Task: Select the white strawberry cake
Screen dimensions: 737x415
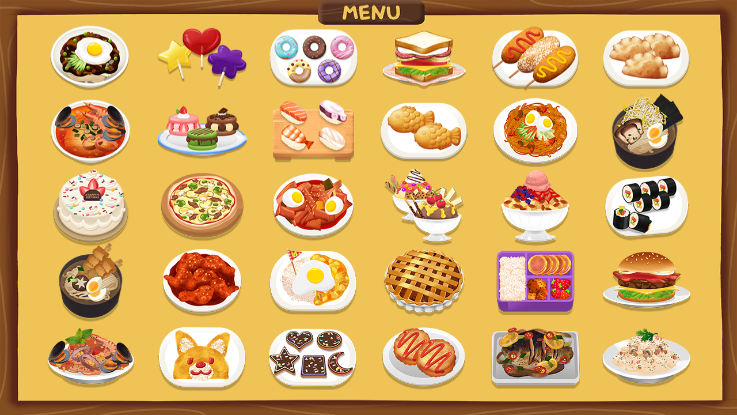Action: (x=90, y=205)
